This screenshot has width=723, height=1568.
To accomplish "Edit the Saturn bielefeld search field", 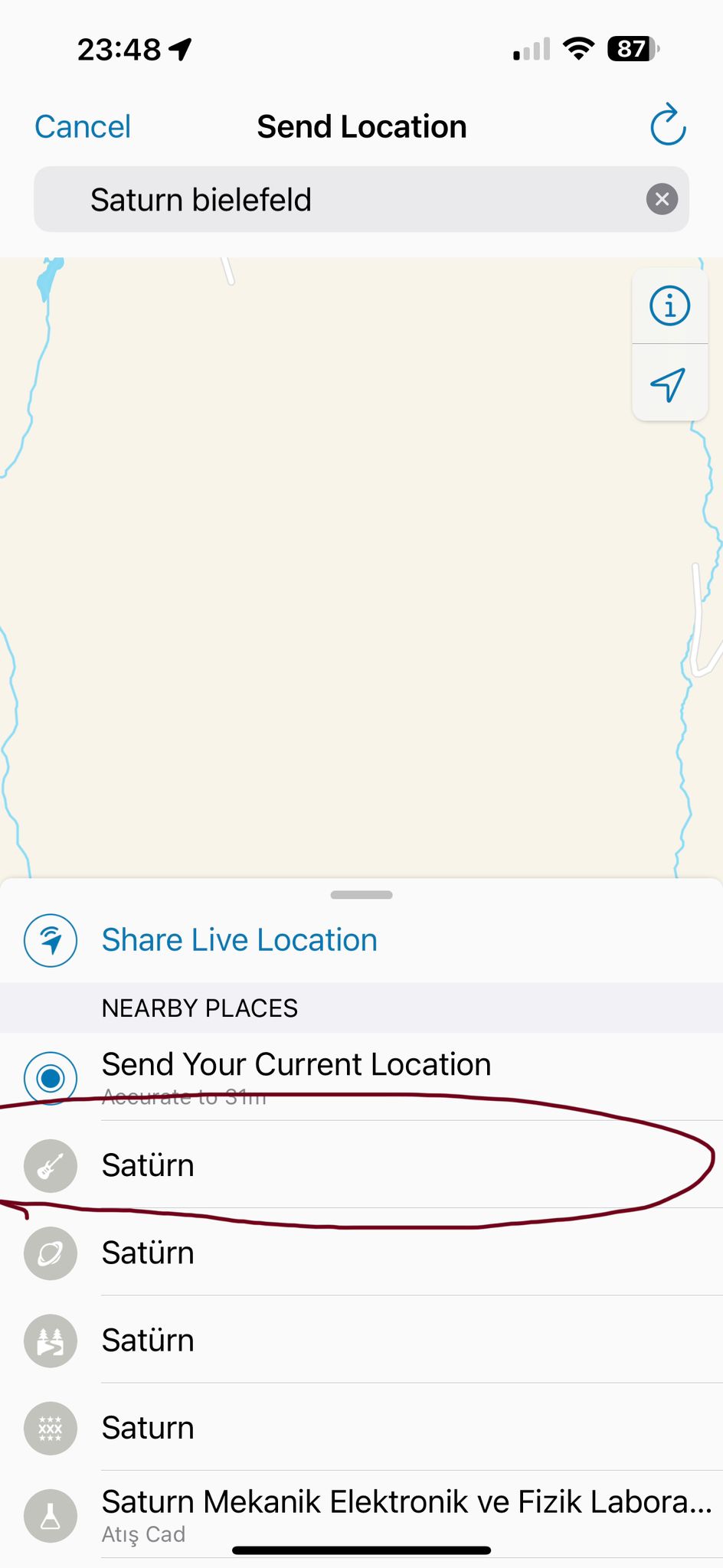I will [361, 200].
